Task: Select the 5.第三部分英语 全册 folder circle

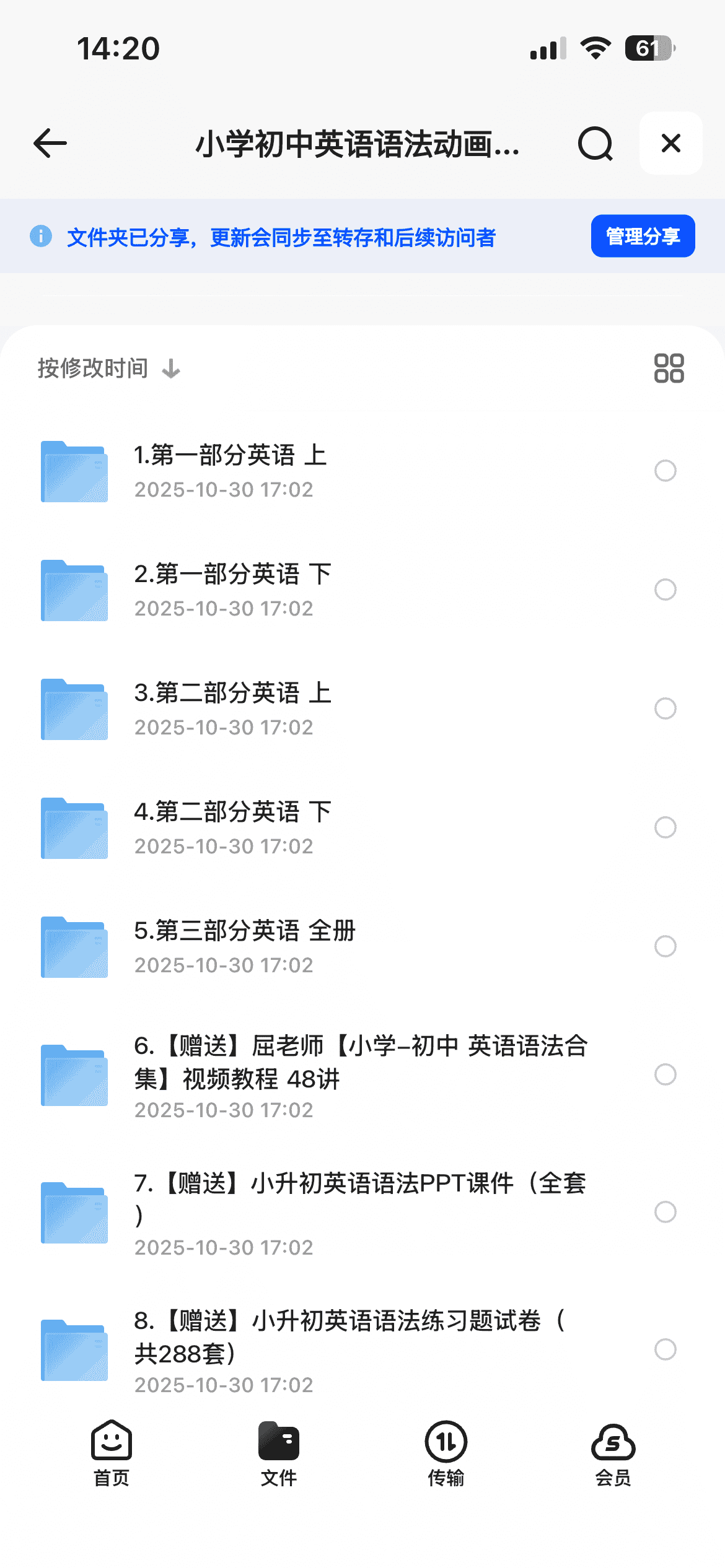Action: pos(665,946)
